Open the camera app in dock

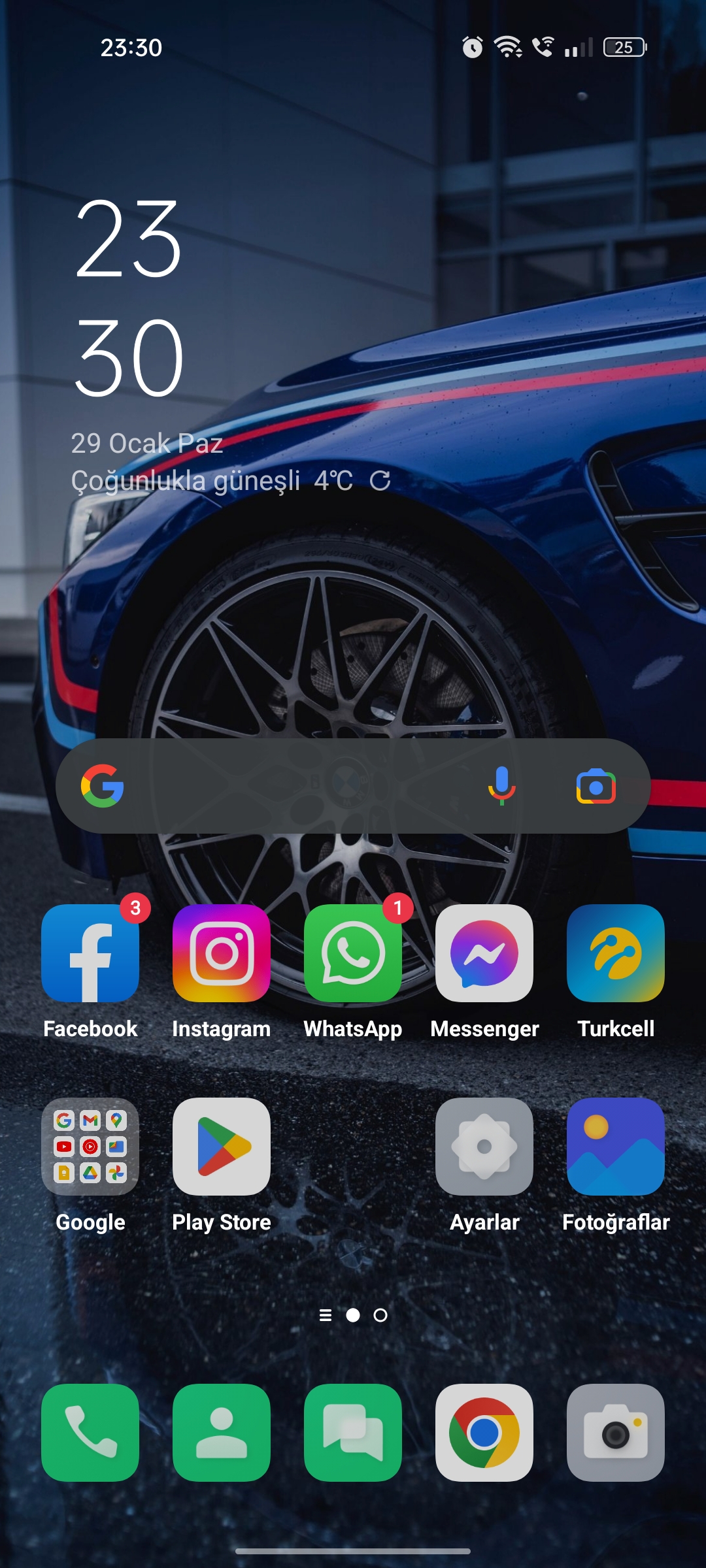pos(616,1433)
